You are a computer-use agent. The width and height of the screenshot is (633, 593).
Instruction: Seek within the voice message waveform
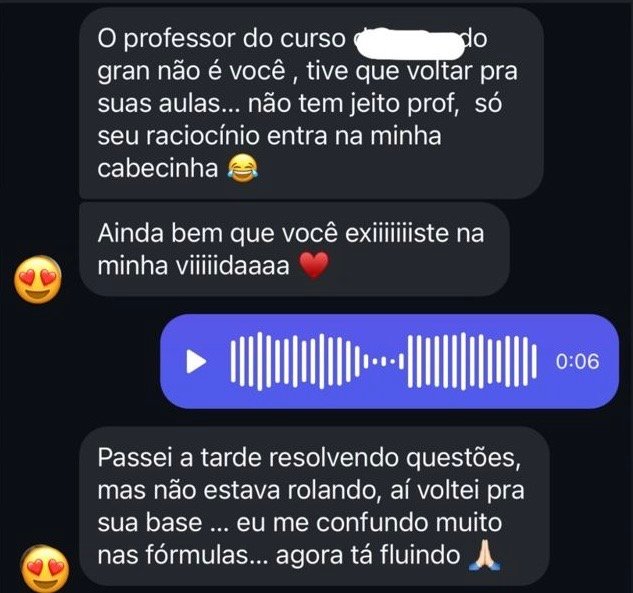click(x=383, y=361)
